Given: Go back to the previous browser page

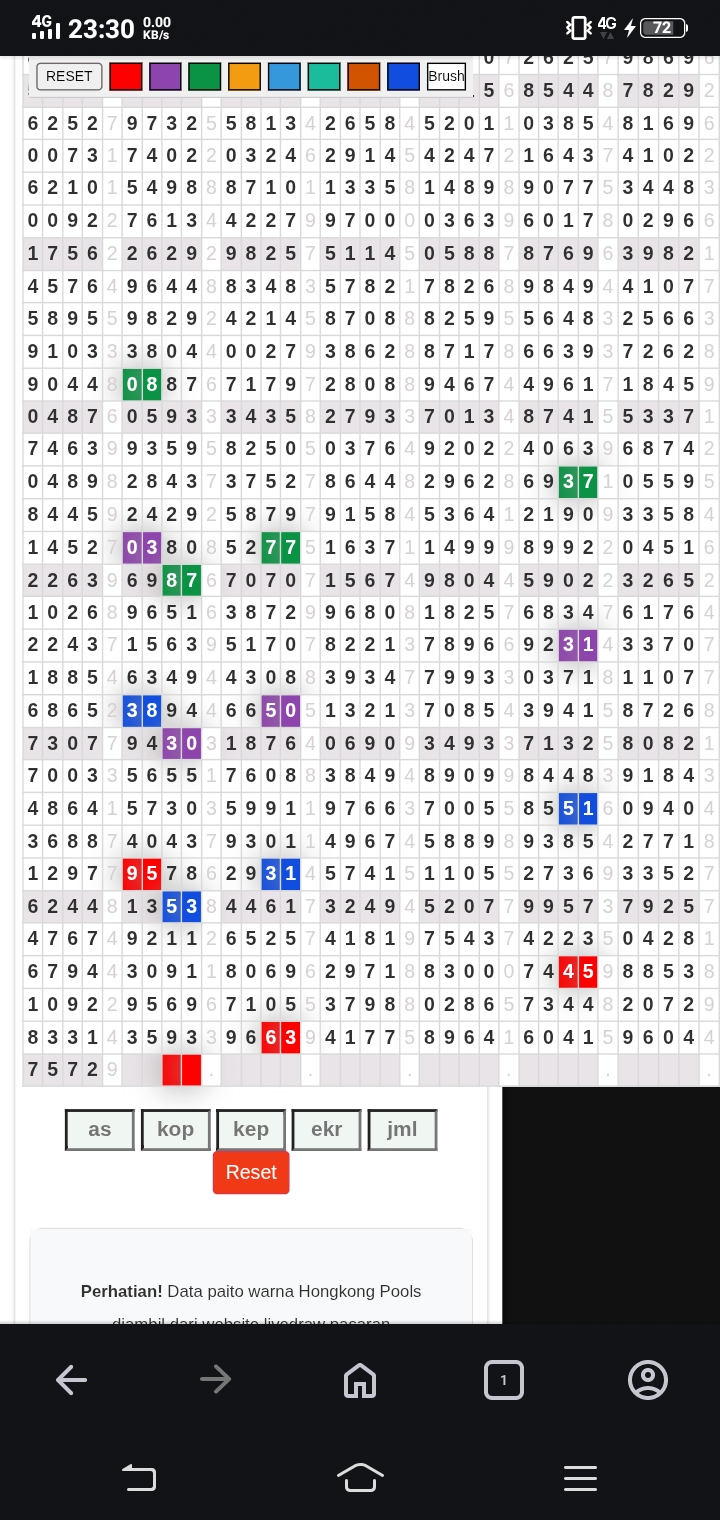Looking at the screenshot, I should click(72, 1380).
